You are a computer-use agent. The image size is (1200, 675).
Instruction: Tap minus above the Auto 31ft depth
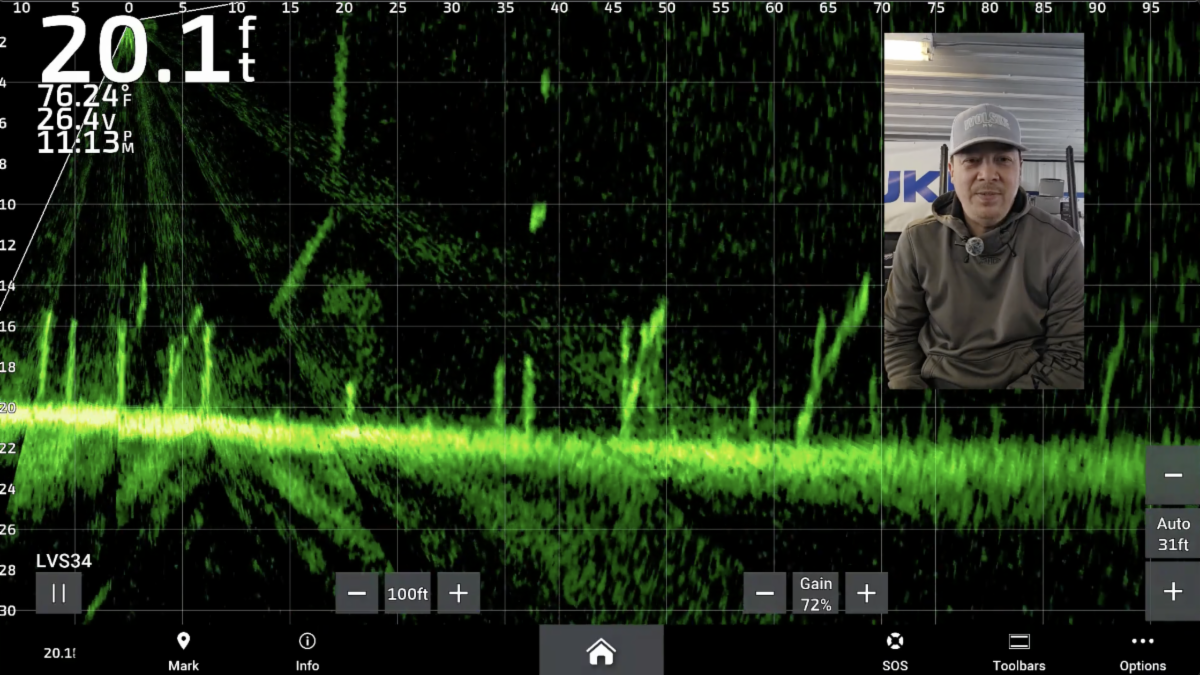[1172, 476]
